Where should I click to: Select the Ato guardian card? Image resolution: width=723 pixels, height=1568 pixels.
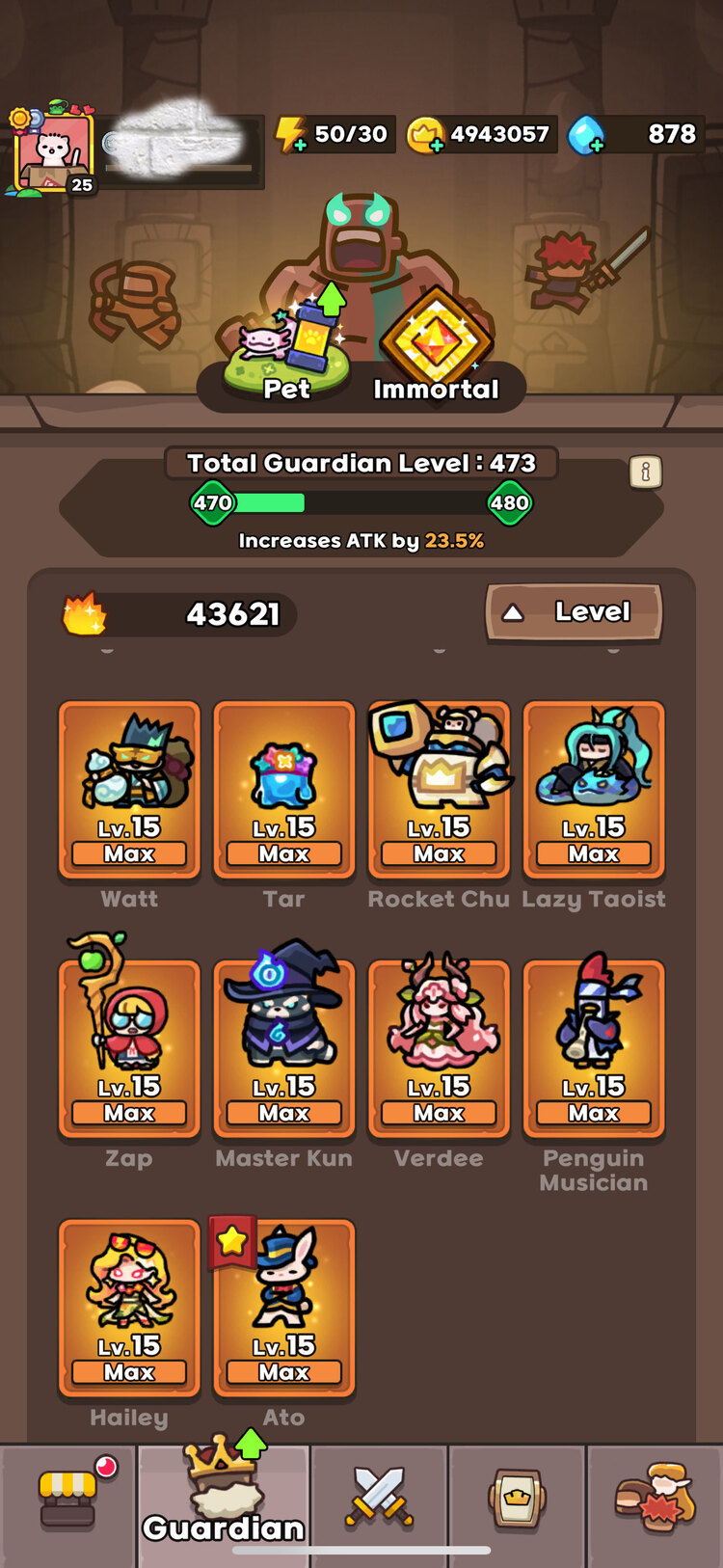coord(283,1308)
